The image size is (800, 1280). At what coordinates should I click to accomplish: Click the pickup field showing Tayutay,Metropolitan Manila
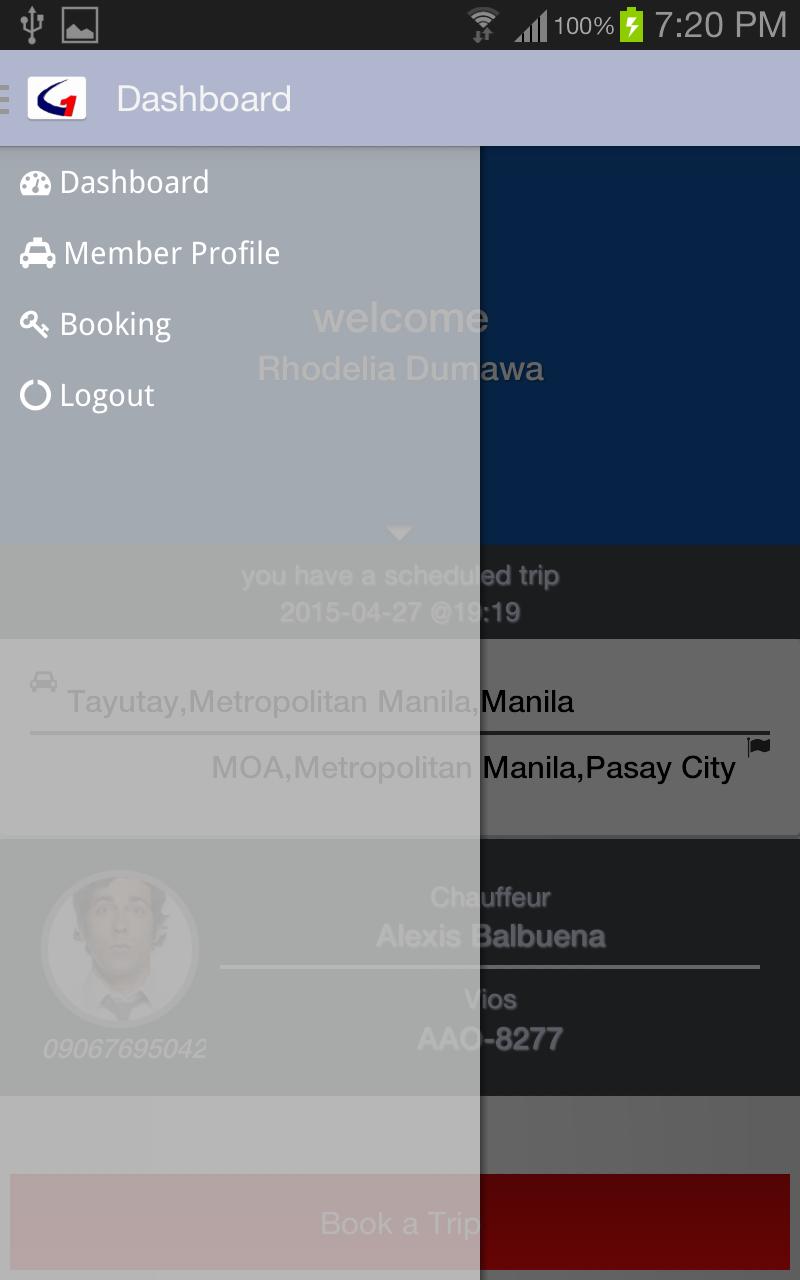pos(320,701)
